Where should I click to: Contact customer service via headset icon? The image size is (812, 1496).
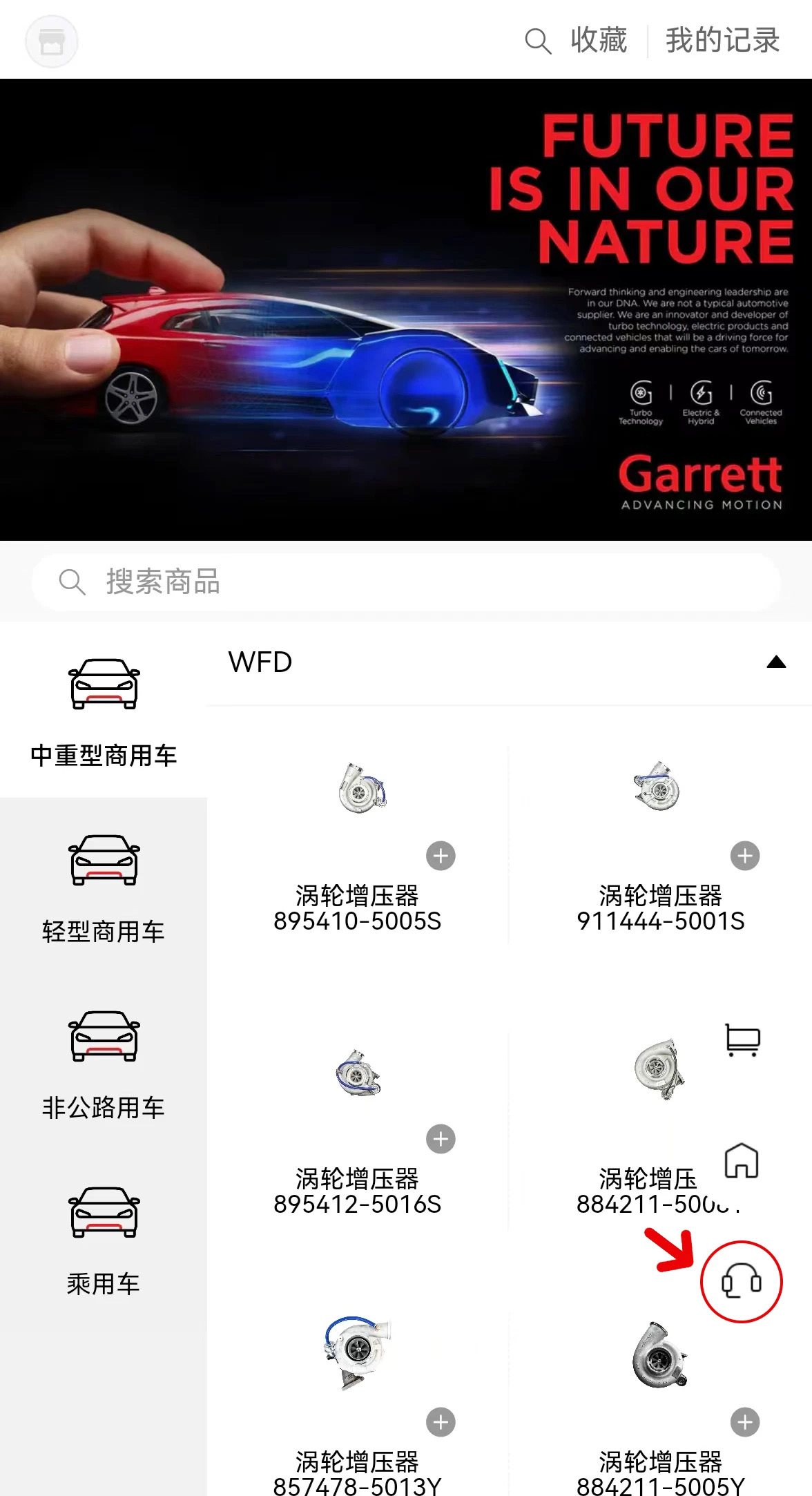coord(742,1282)
